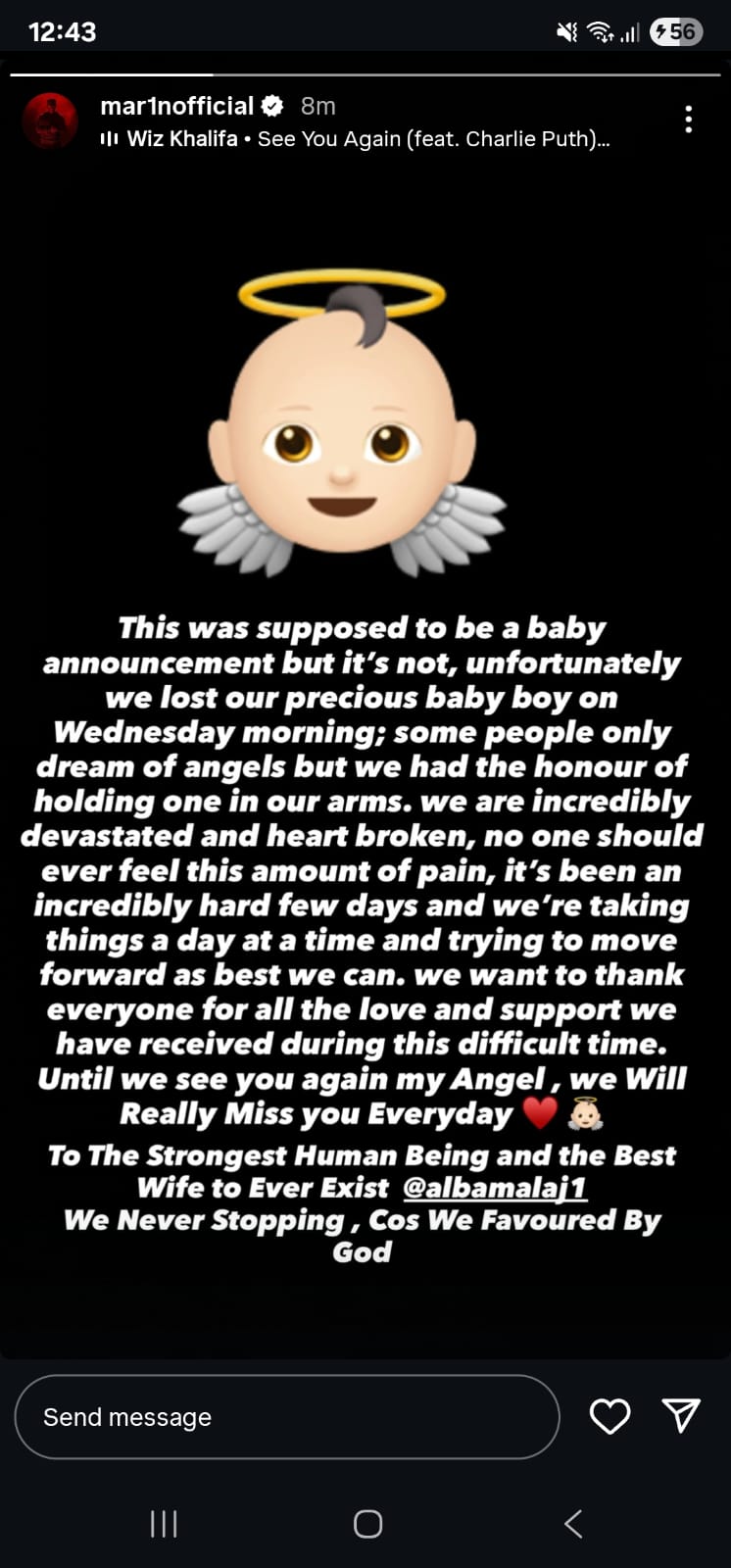Open mar1nofficial's profile picture
Viewport: 731px width, 1568px height.
[x=50, y=122]
